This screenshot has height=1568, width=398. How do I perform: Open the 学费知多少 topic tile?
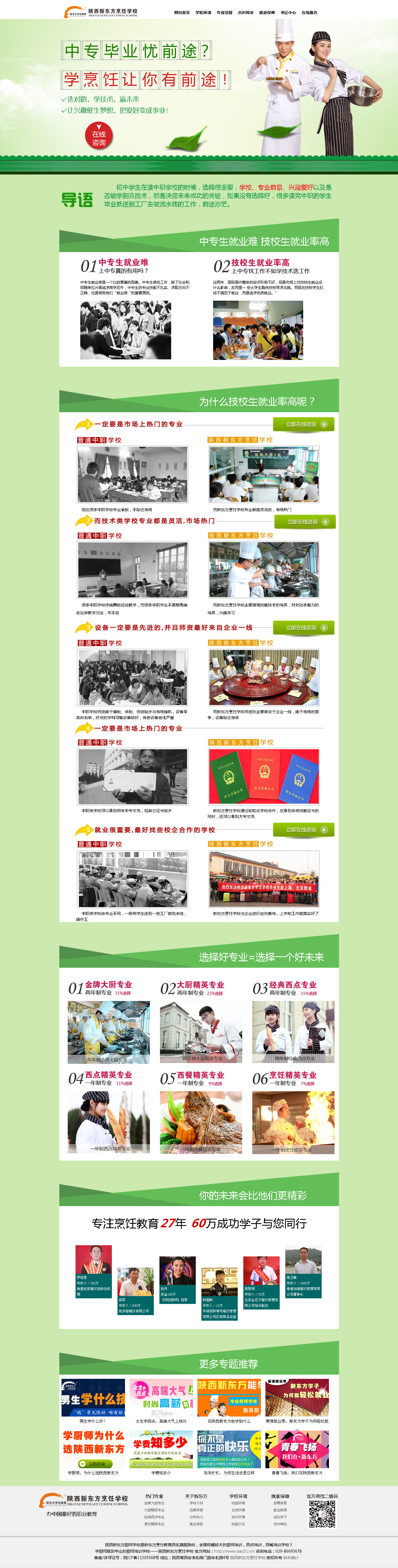pyautogui.click(x=161, y=1449)
